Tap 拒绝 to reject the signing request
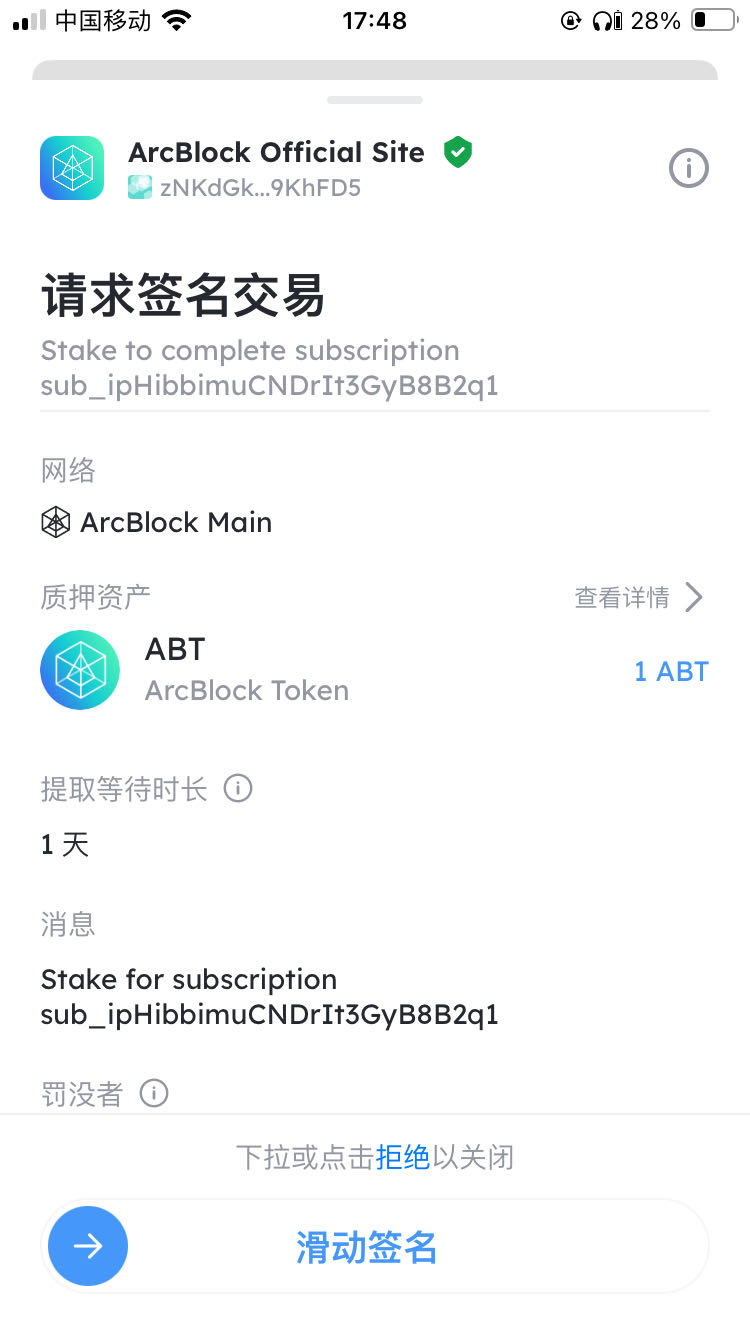This screenshot has height=1334, width=750. [x=402, y=1158]
